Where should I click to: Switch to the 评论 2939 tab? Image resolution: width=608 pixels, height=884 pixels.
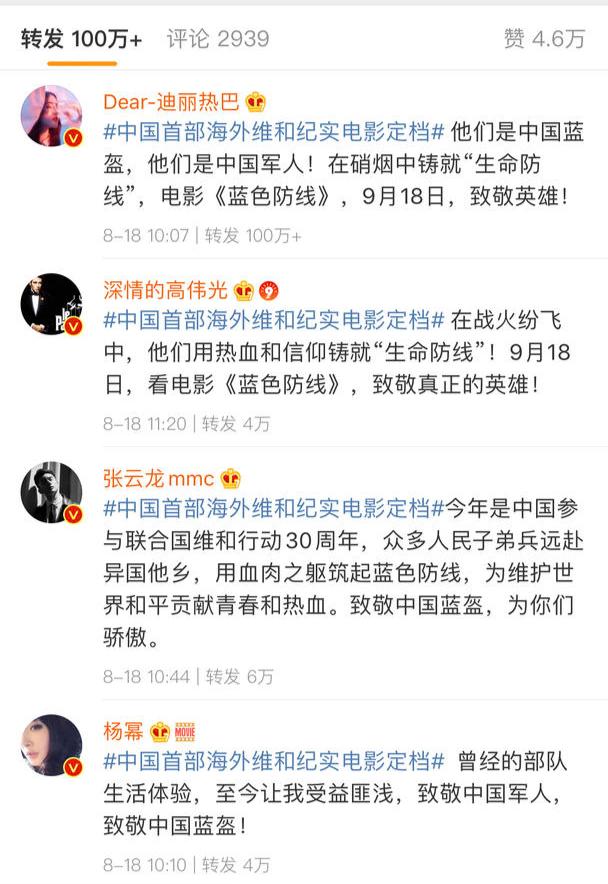[217, 39]
